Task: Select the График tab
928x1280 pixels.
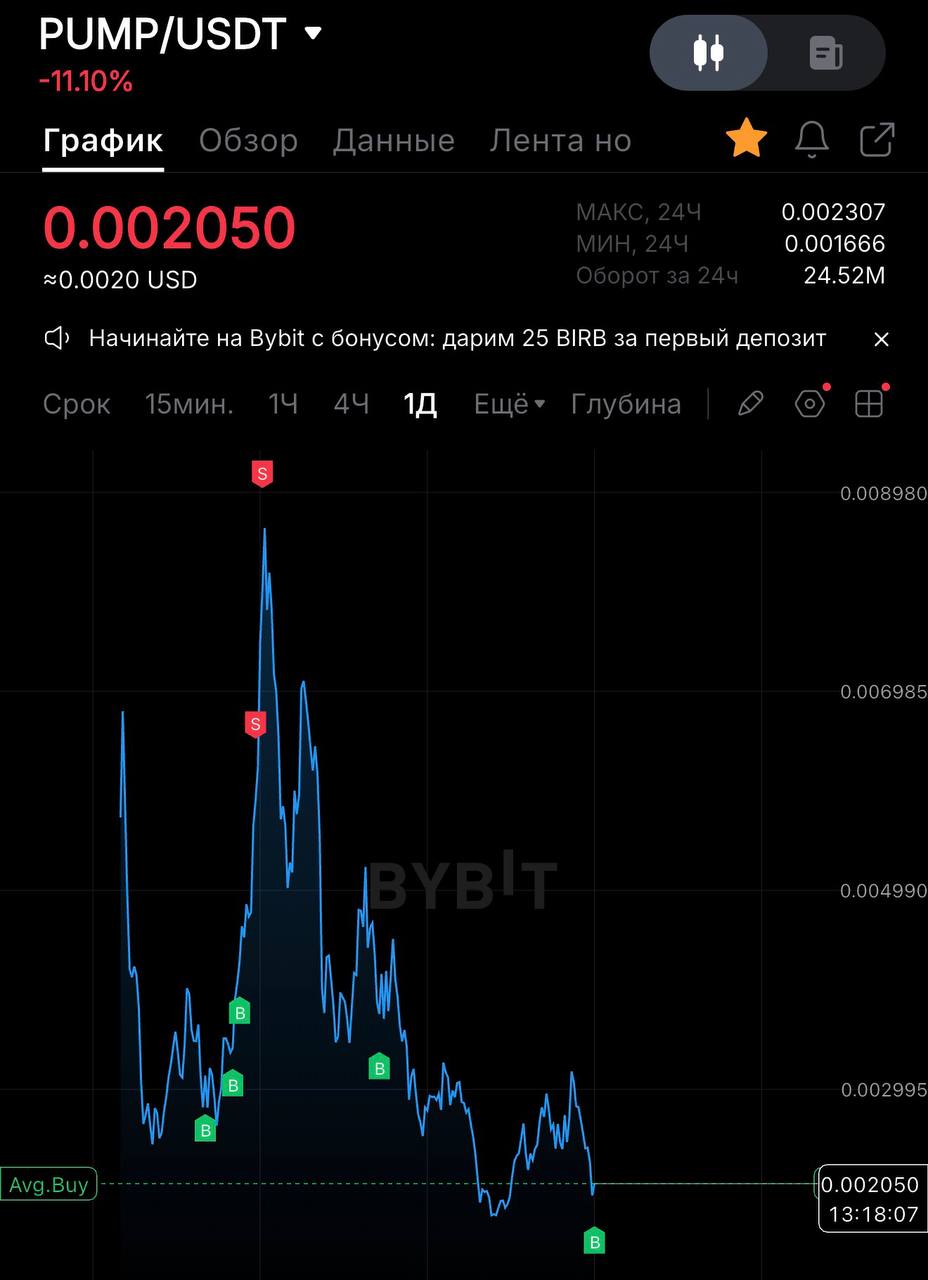Action: click(103, 141)
